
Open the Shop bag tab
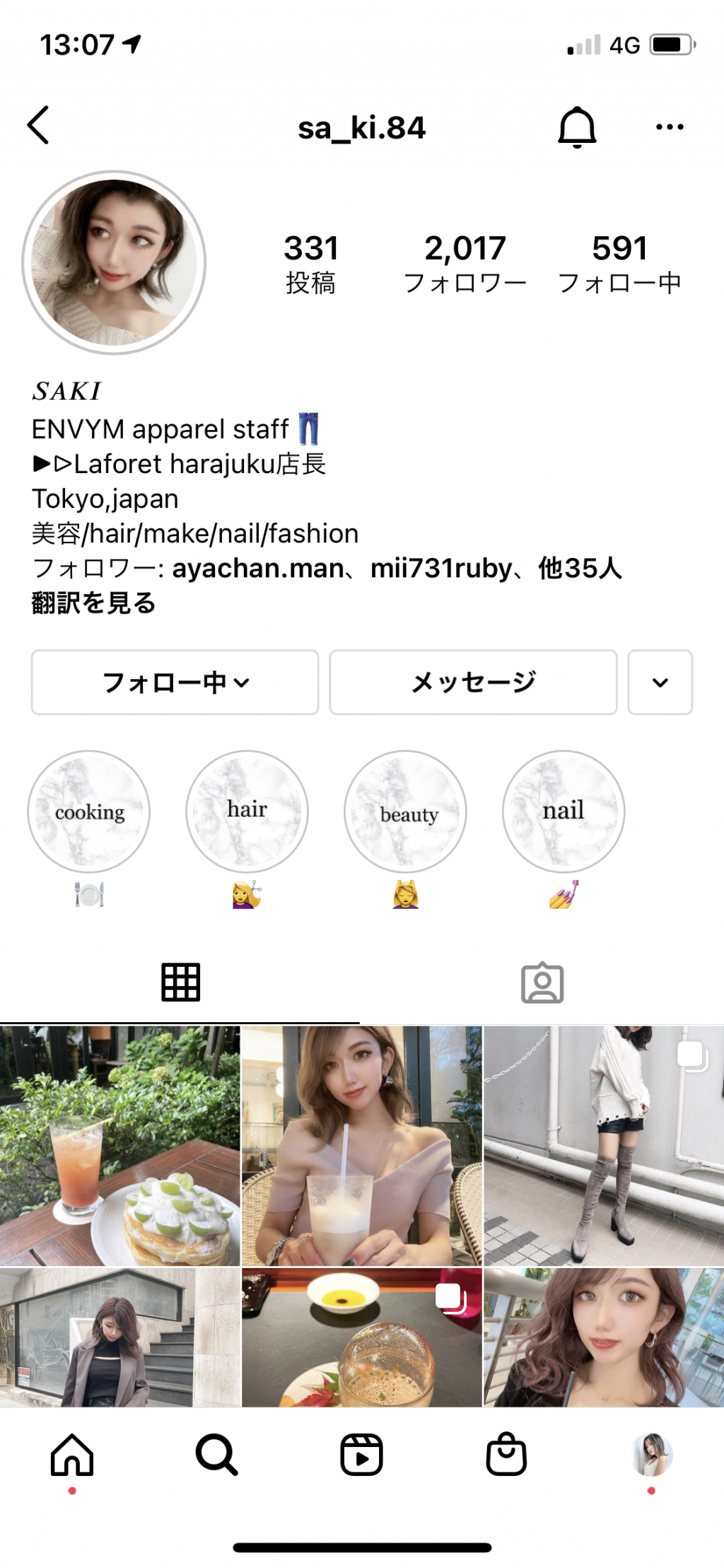pyautogui.click(x=506, y=1455)
